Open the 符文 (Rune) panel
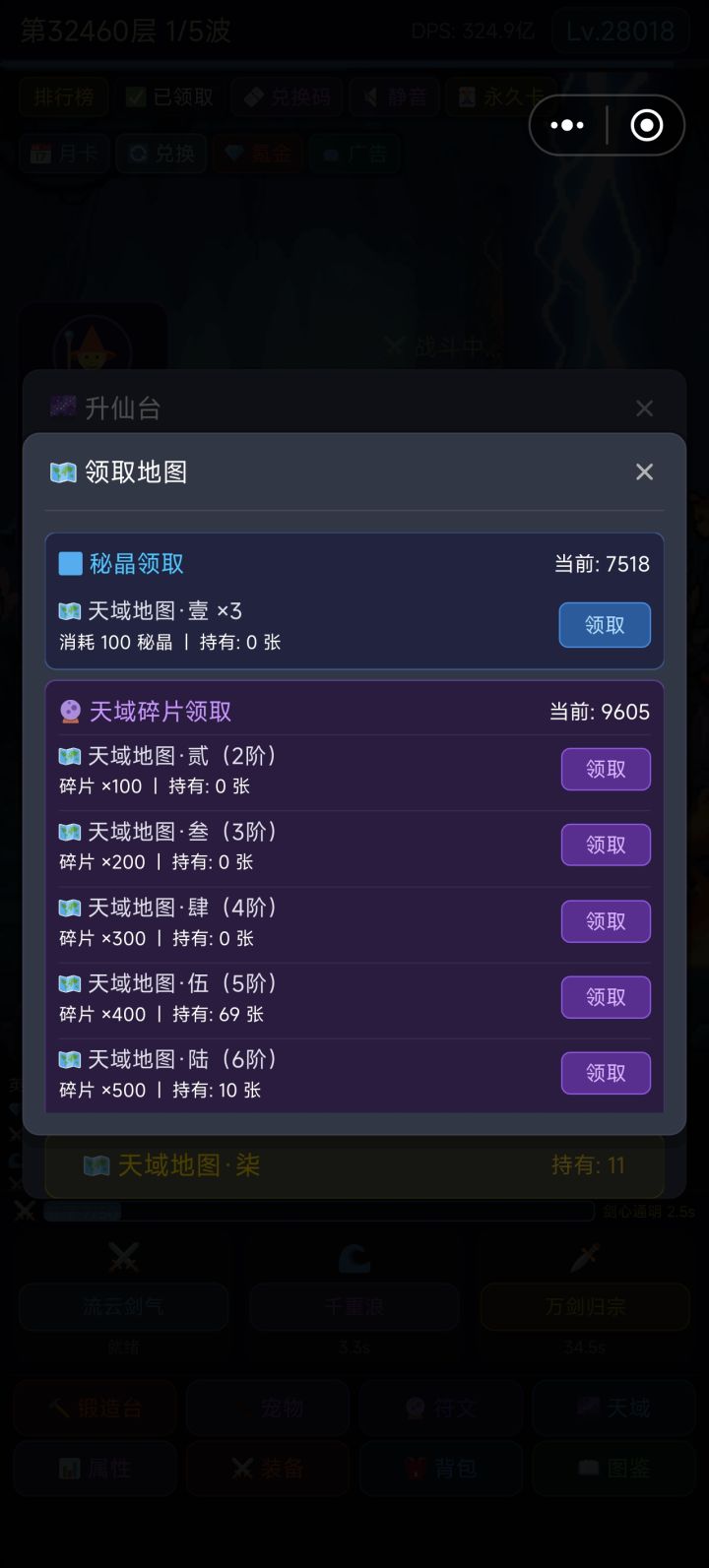Viewport: 709px width, 1568px height. click(x=440, y=1407)
